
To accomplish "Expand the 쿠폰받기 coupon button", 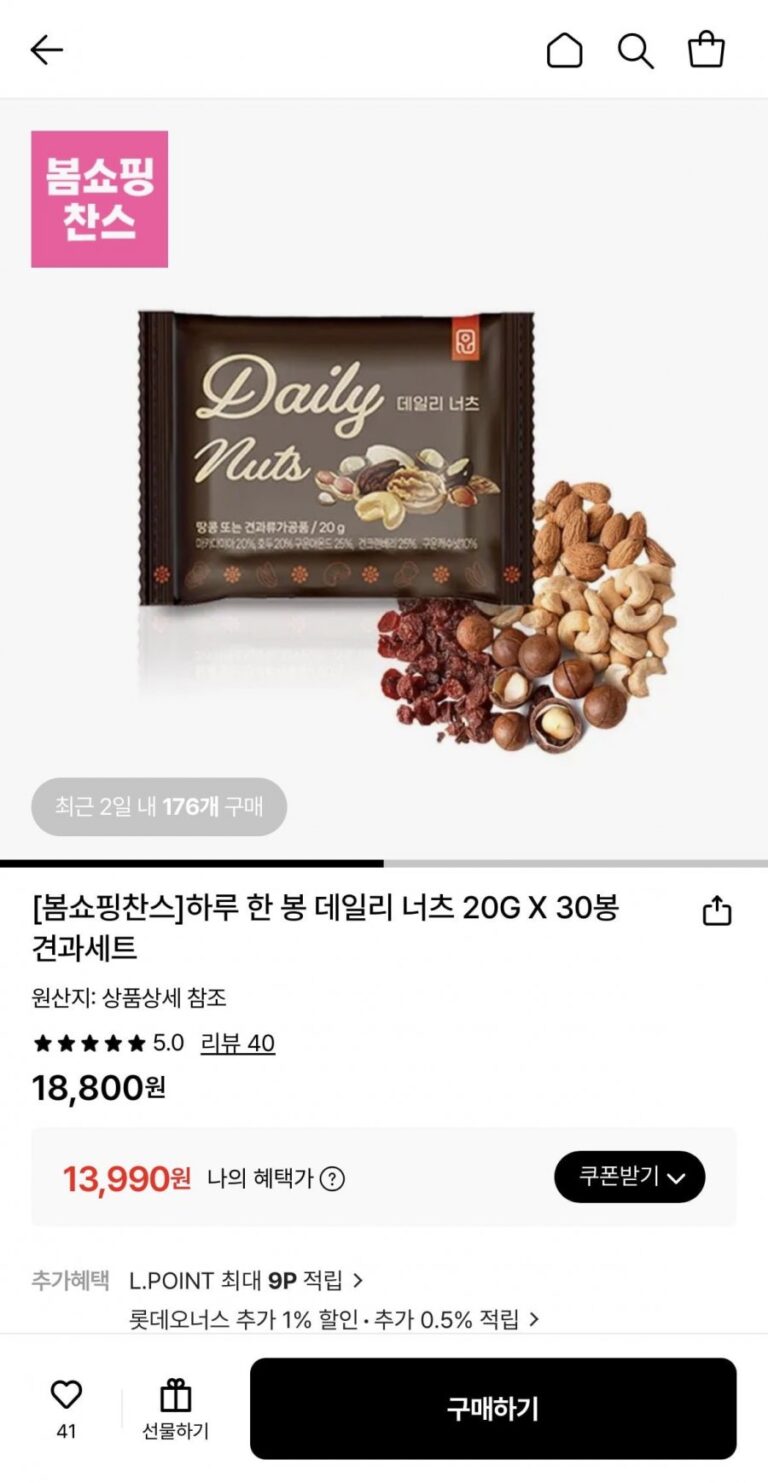I will click(629, 1177).
